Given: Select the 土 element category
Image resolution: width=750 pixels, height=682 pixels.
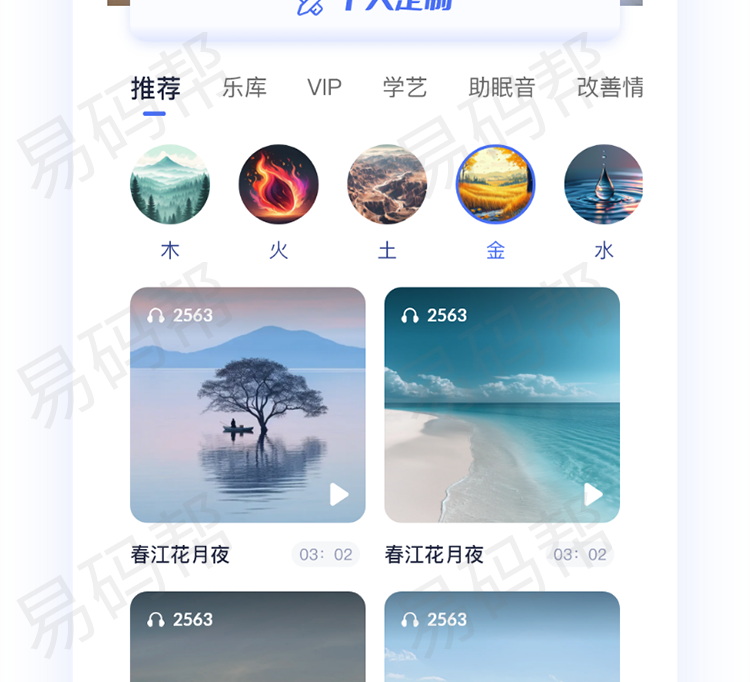Looking at the screenshot, I should pyautogui.click(x=387, y=185).
